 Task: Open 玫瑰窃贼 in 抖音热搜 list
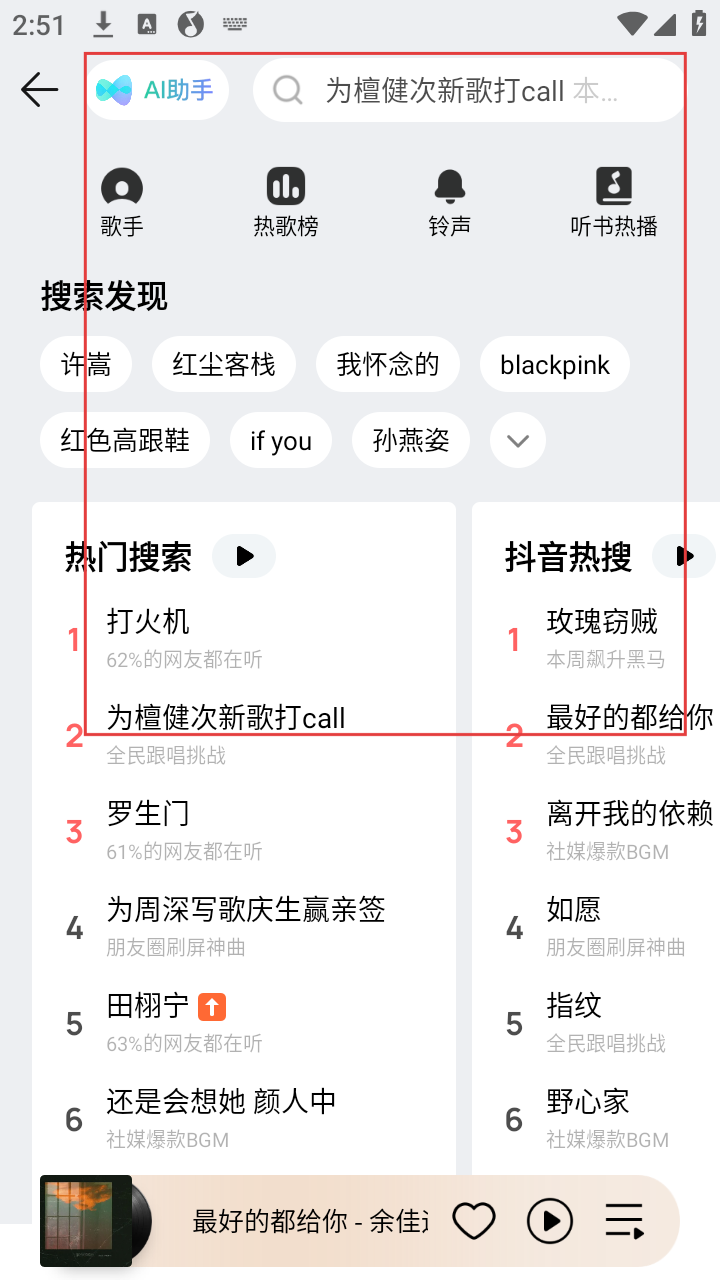(x=602, y=622)
